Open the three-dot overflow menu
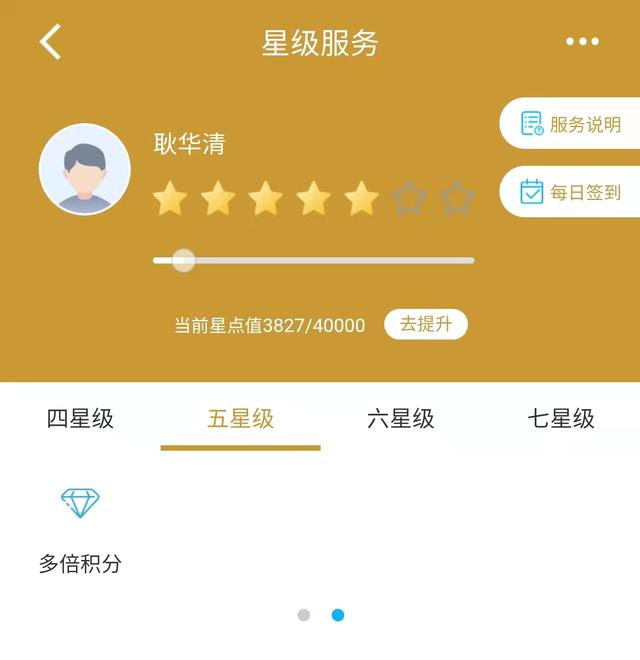 click(x=582, y=42)
